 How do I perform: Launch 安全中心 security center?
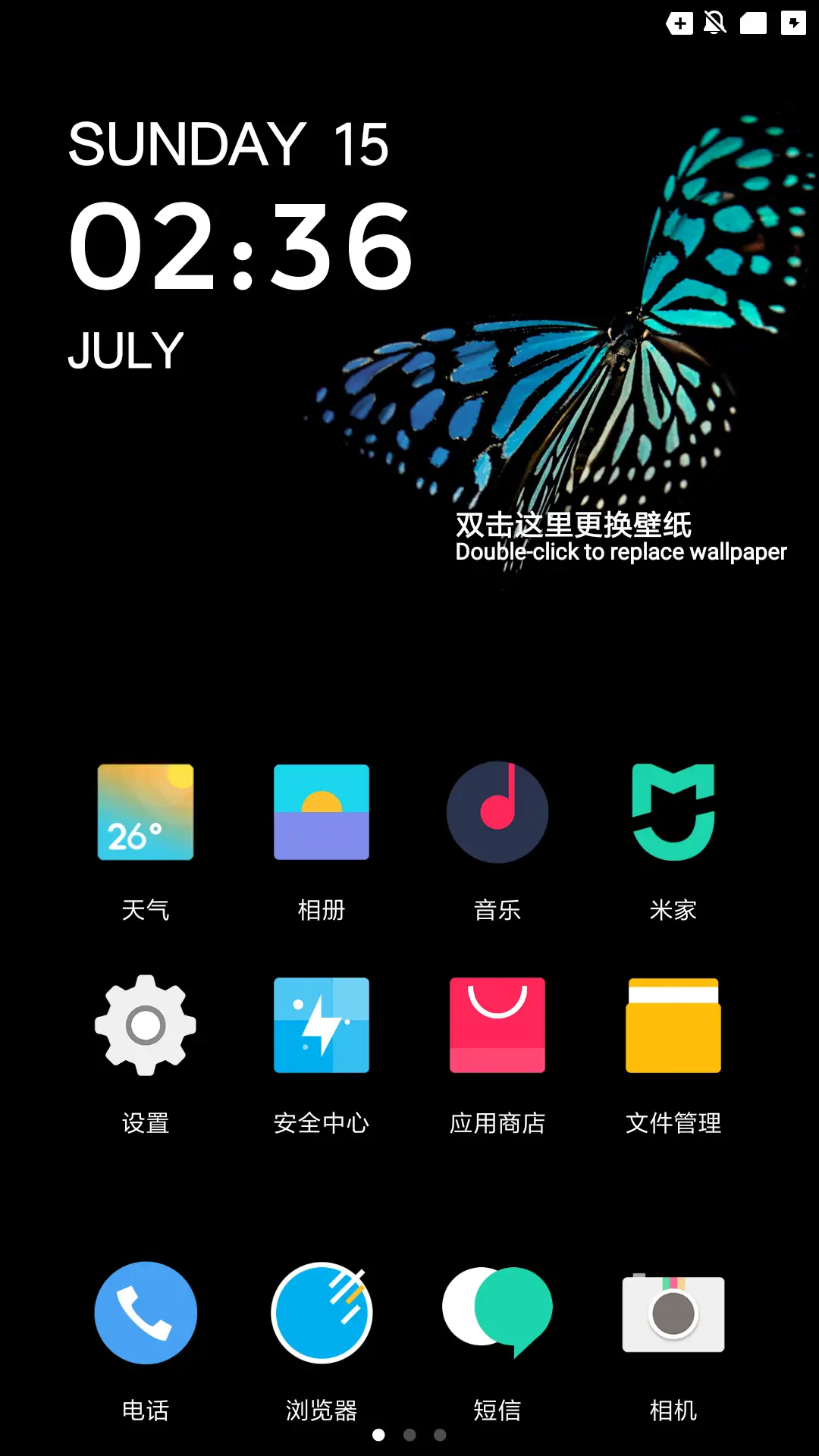click(x=322, y=1025)
